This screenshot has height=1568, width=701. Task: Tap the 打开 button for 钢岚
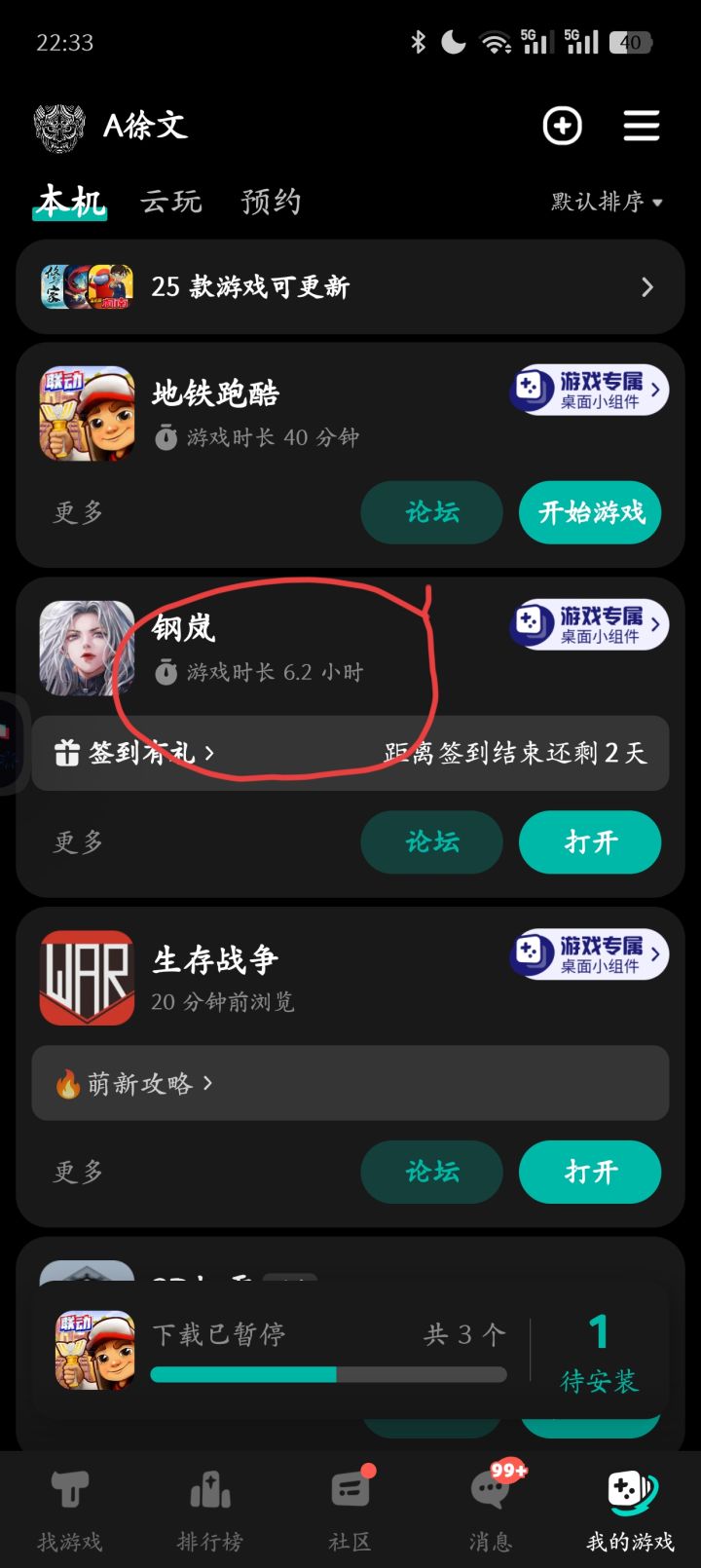pyautogui.click(x=590, y=842)
